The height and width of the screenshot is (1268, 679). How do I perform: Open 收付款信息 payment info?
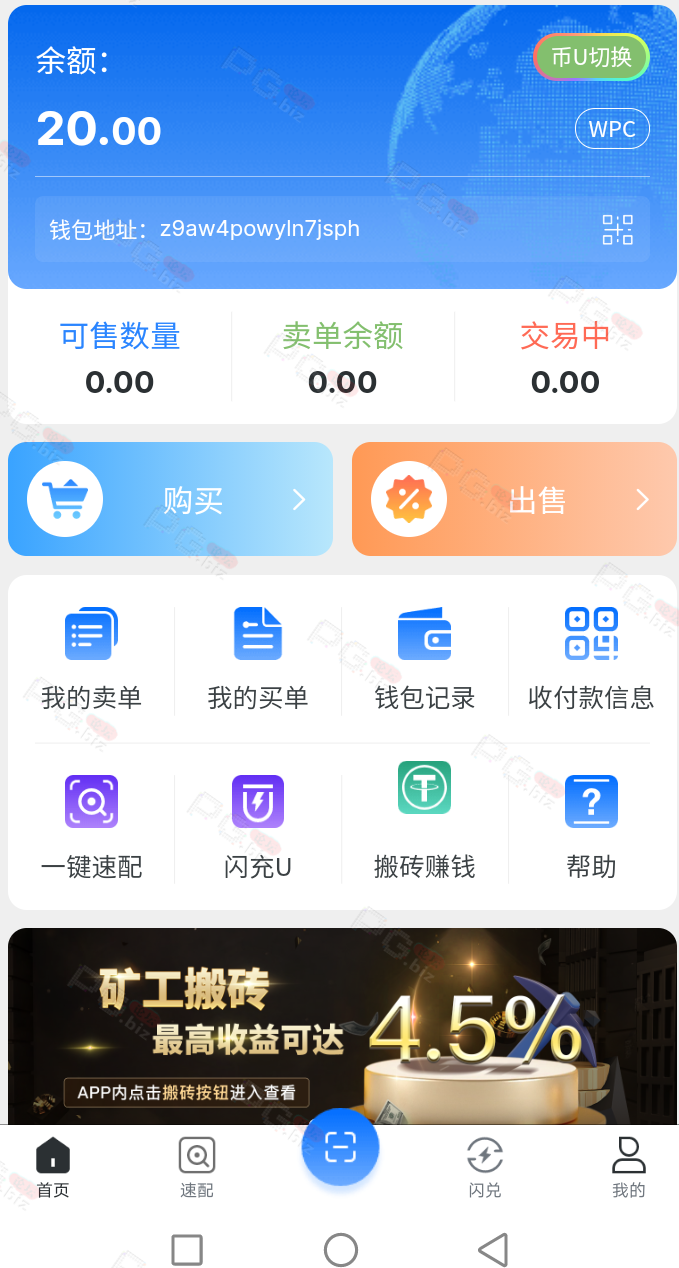pos(591,659)
